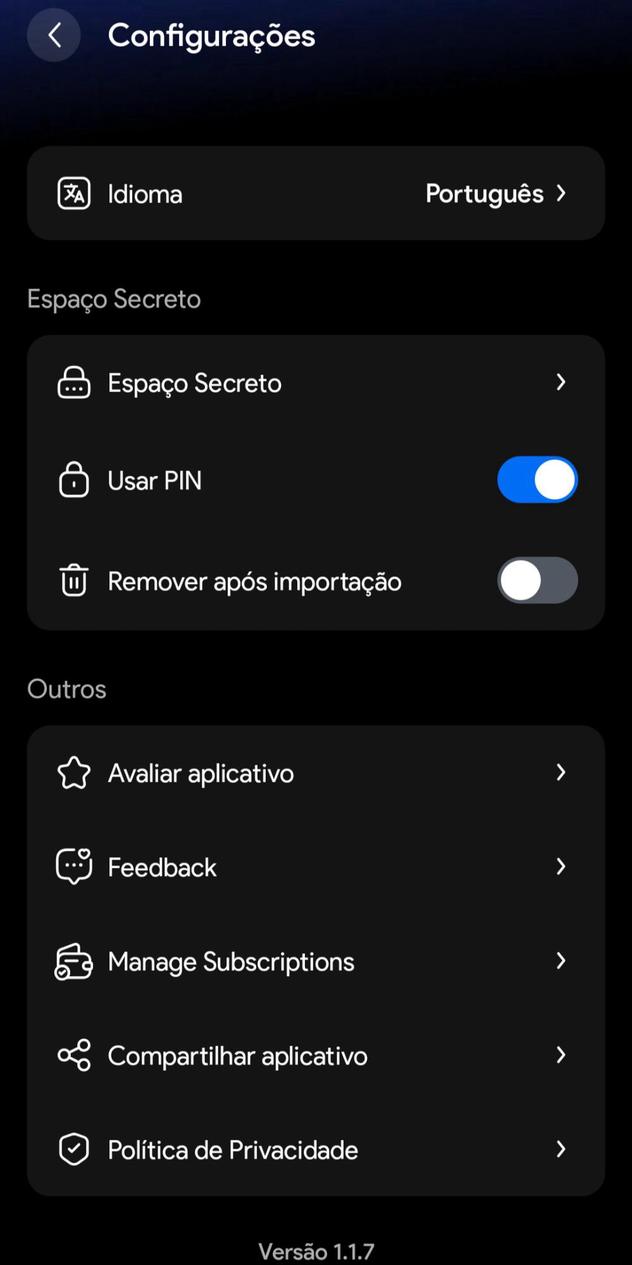Screen dimensions: 632x1265
Task: Open the Idioma language setting
Action: [x=316, y=194]
